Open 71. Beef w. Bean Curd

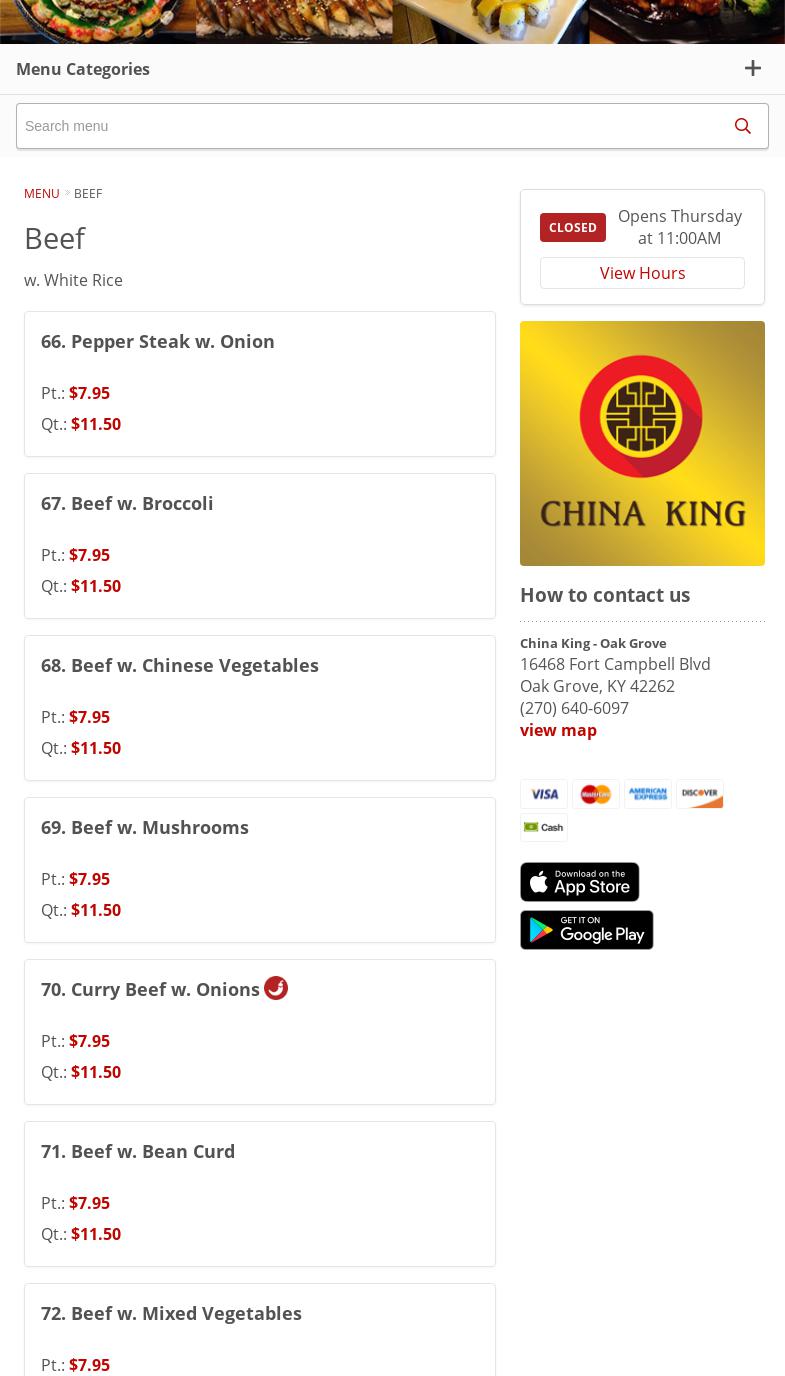click(260, 1194)
